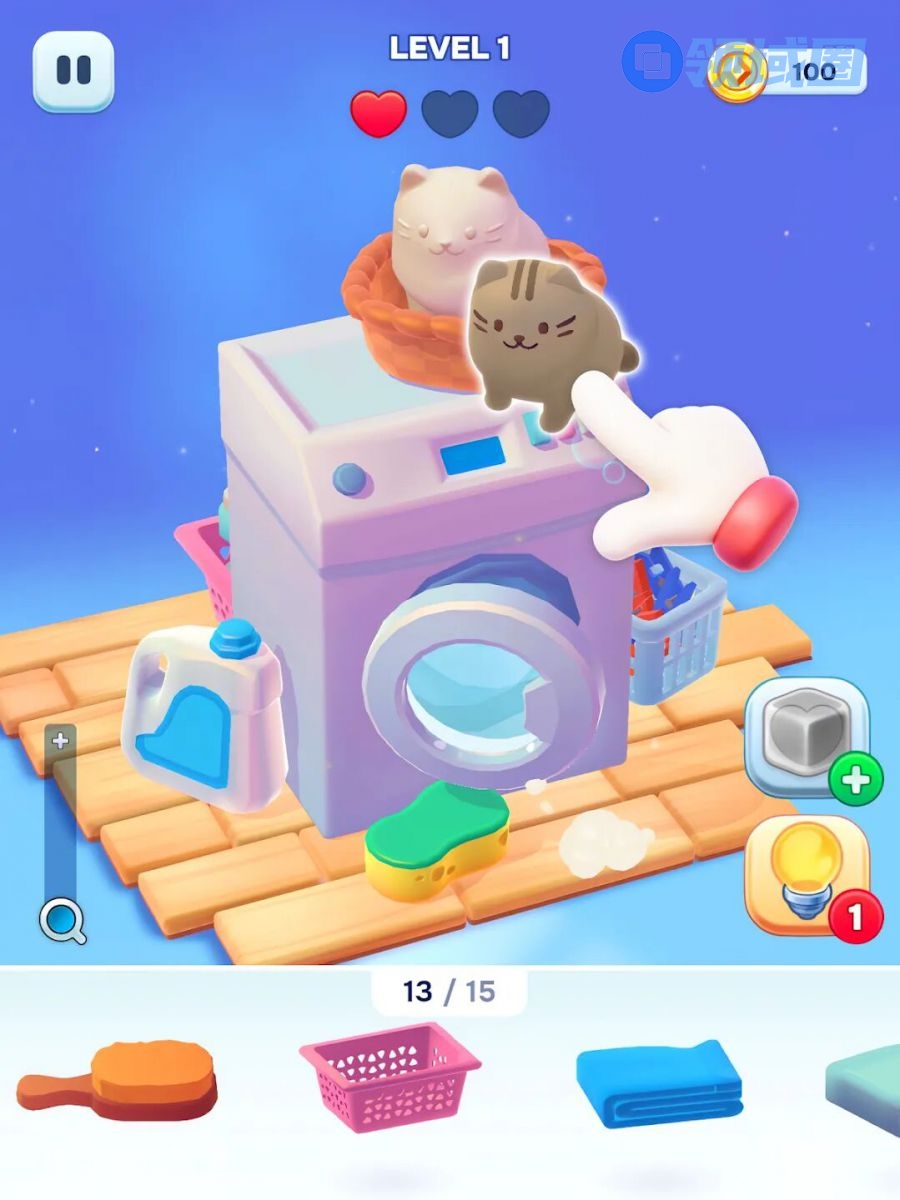
Task: Tap the zoom plus button
Action: coord(61,741)
